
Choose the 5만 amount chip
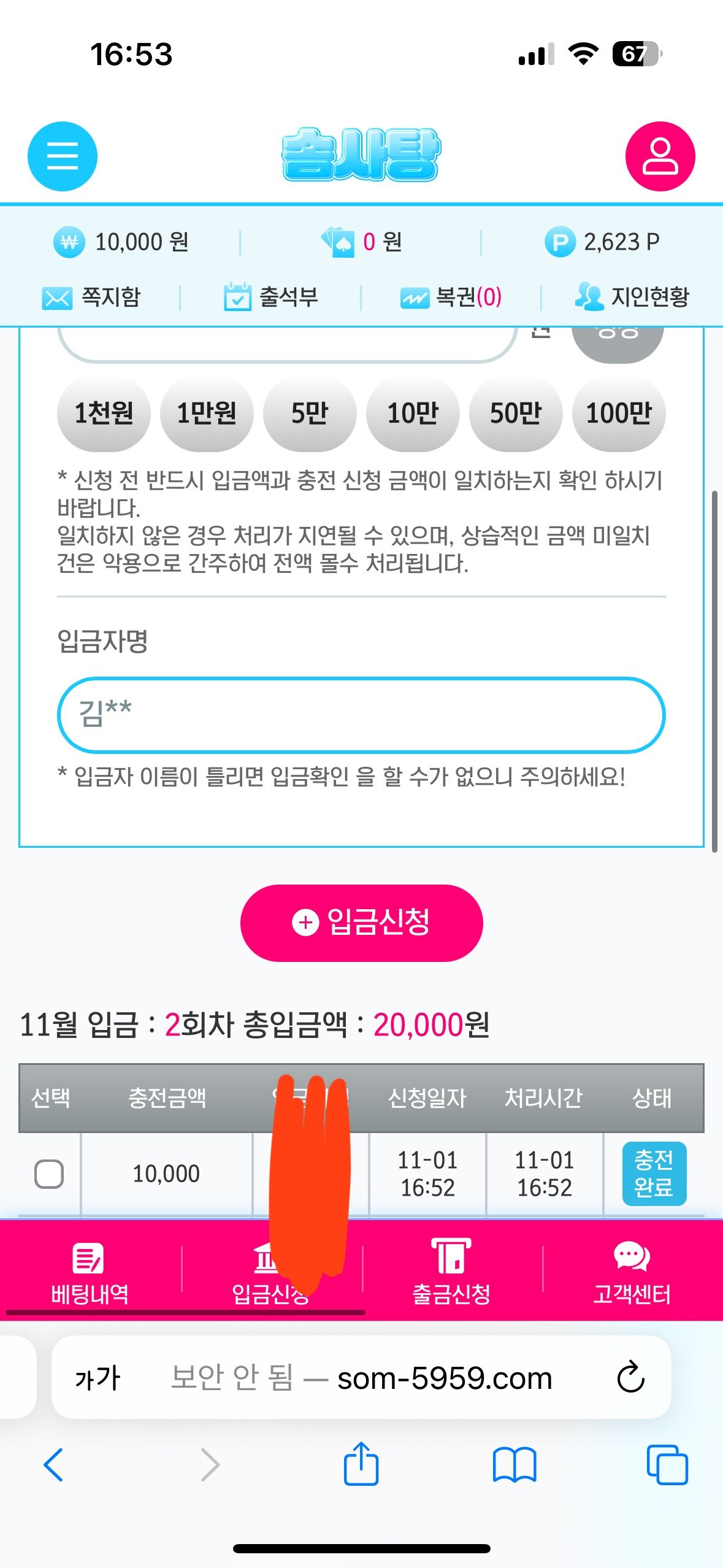tap(309, 413)
